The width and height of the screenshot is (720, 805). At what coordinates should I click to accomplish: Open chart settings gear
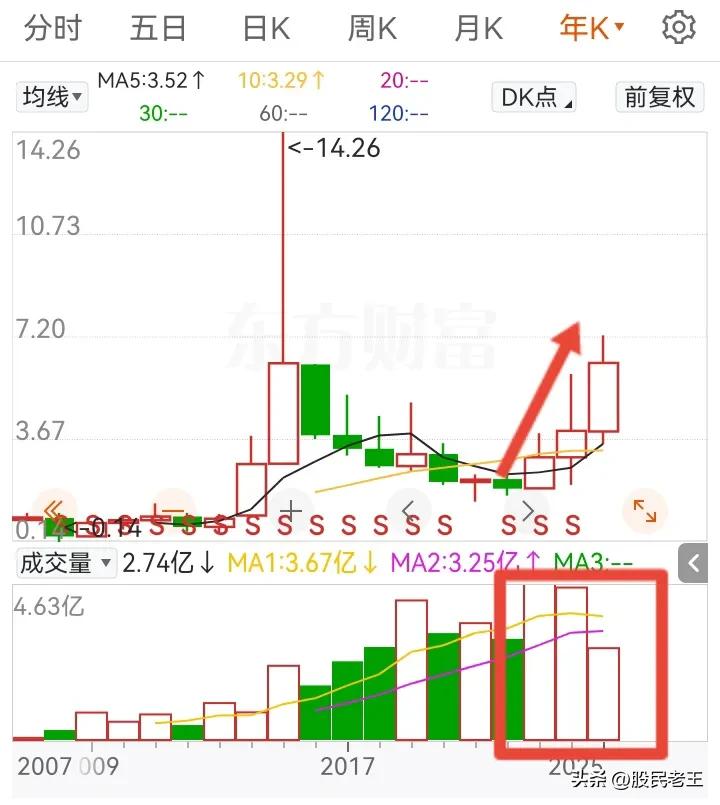tap(679, 28)
